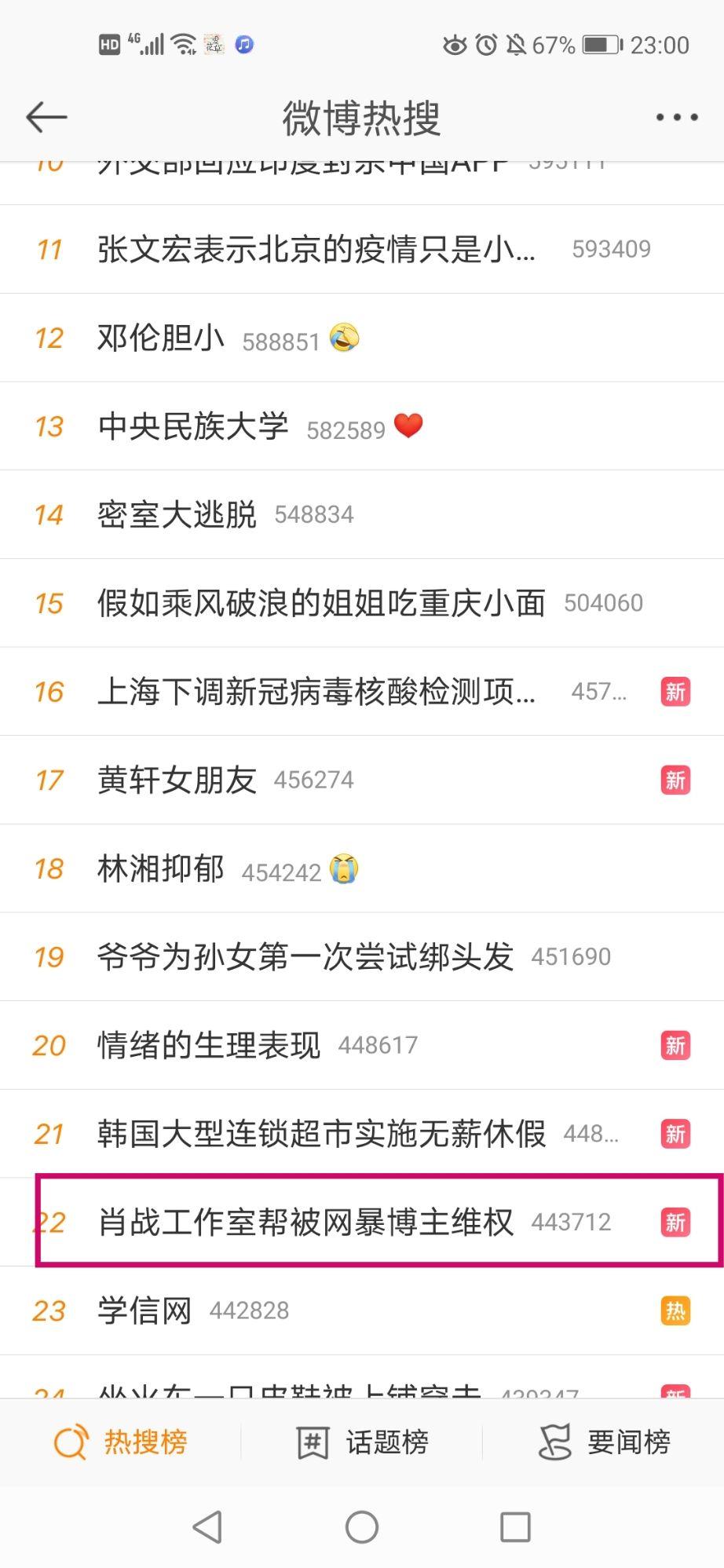Go back using the top-left arrow

(x=46, y=118)
